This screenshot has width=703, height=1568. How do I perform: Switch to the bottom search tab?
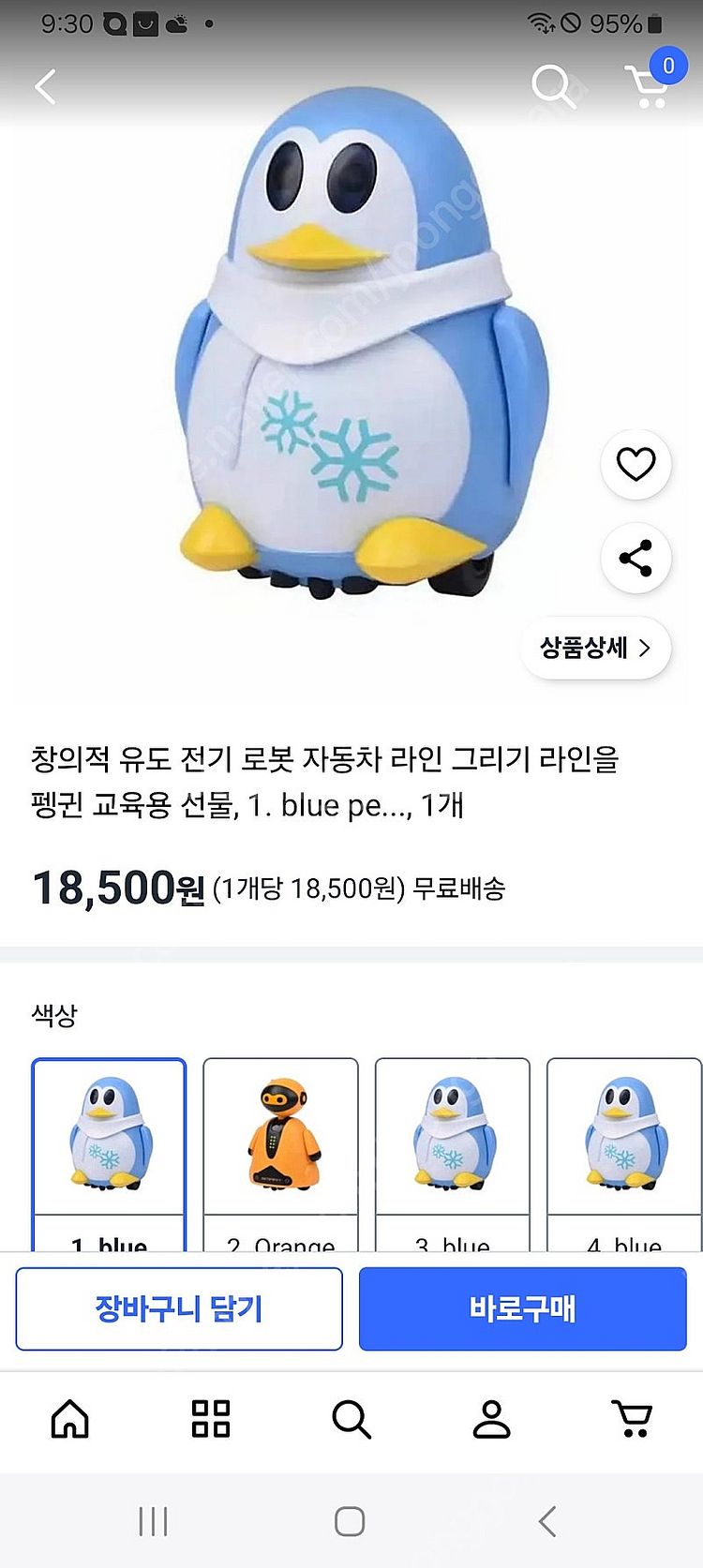point(351,1419)
